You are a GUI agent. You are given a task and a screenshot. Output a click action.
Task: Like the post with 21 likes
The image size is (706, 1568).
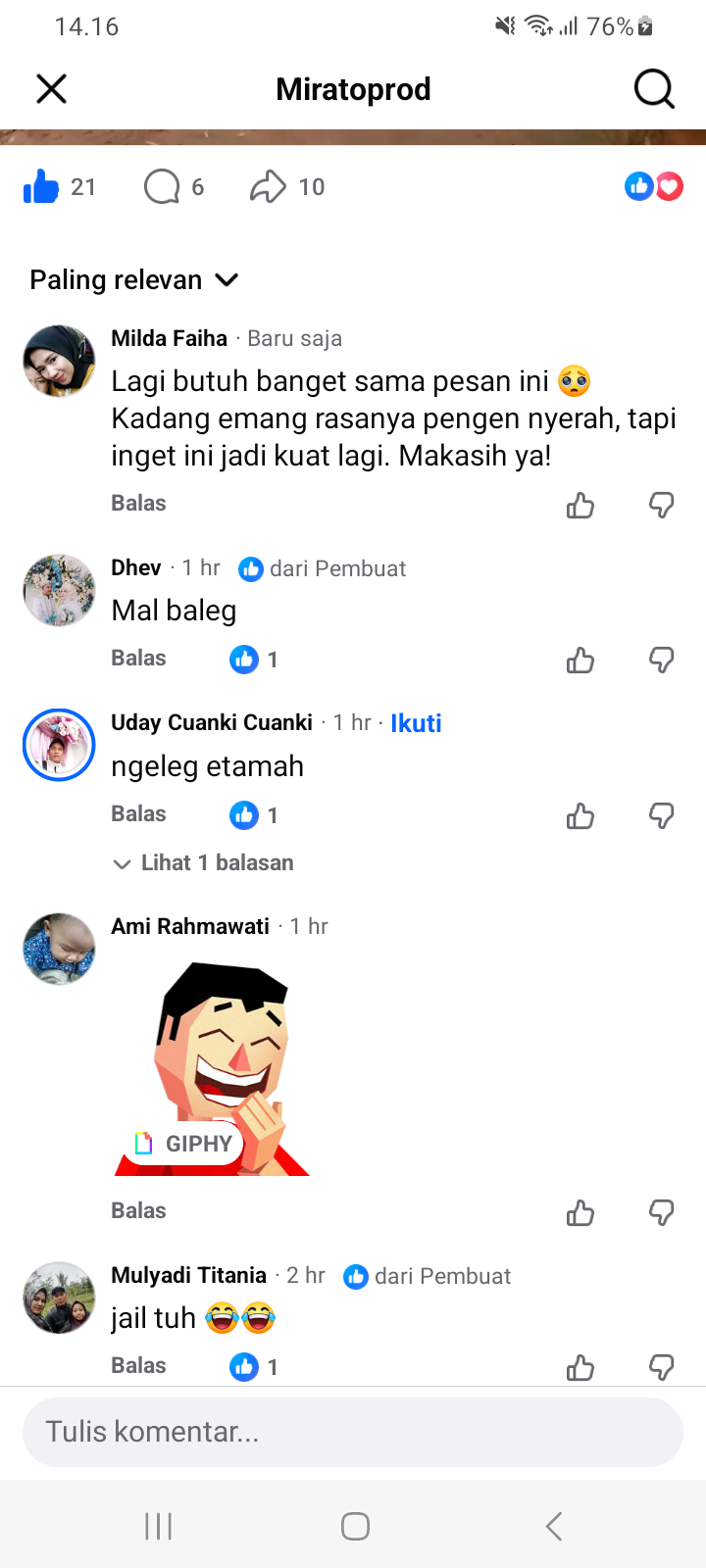pos(41,186)
